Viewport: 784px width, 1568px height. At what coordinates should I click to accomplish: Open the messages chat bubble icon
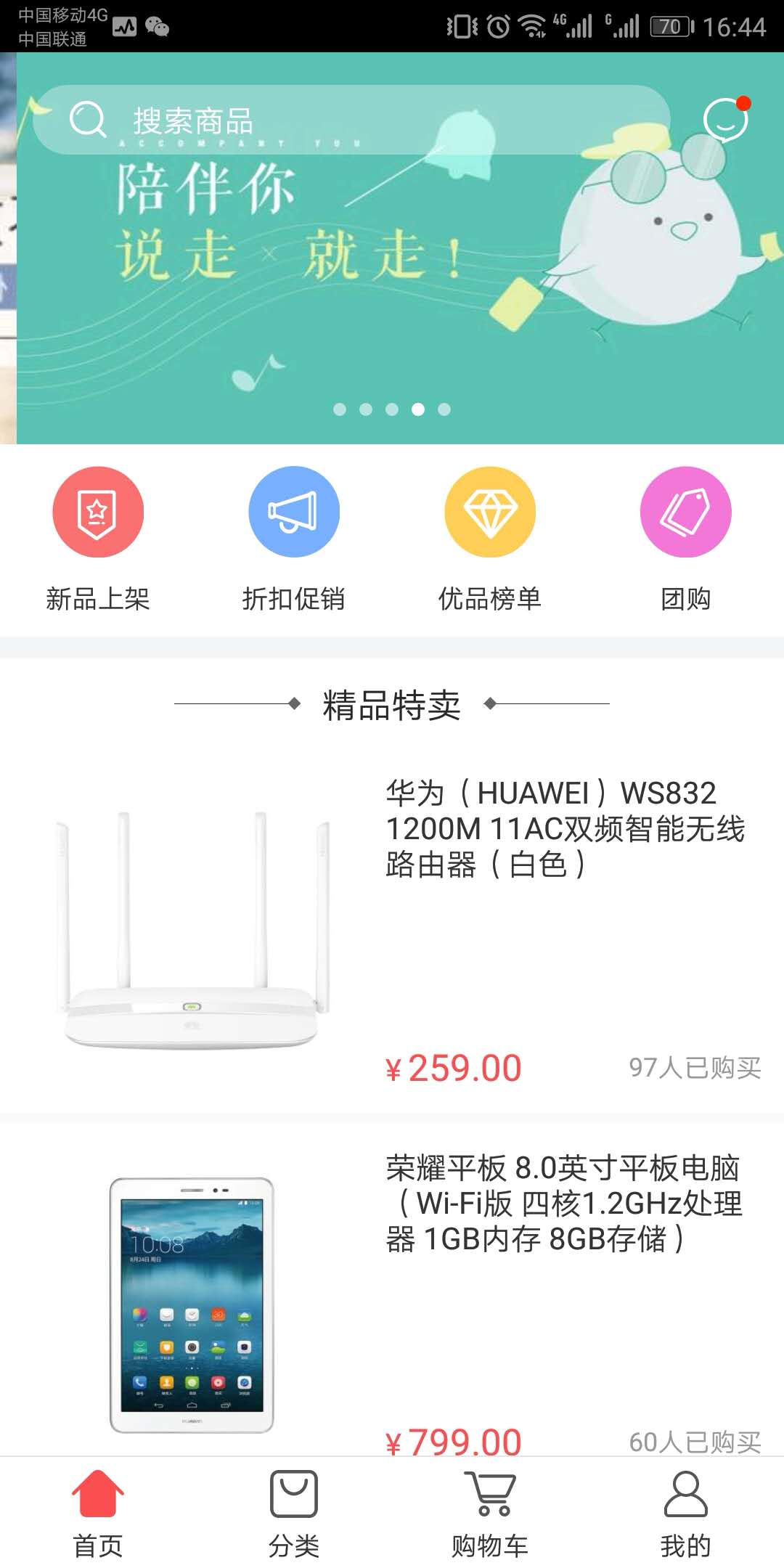point(725,120)
